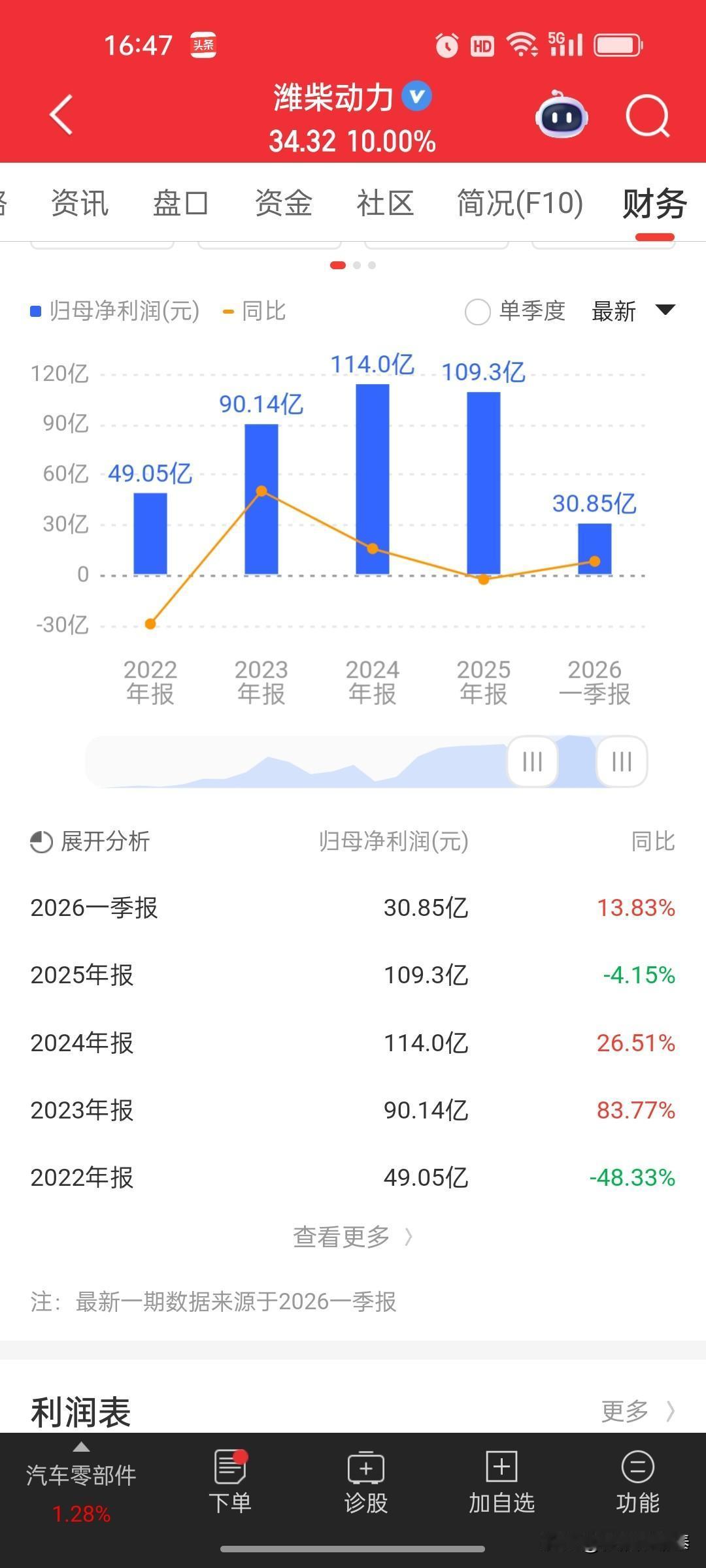Viewport: 706px width, 1568px height.
Task: Expand 展开分析
Action: coord(90,841)
